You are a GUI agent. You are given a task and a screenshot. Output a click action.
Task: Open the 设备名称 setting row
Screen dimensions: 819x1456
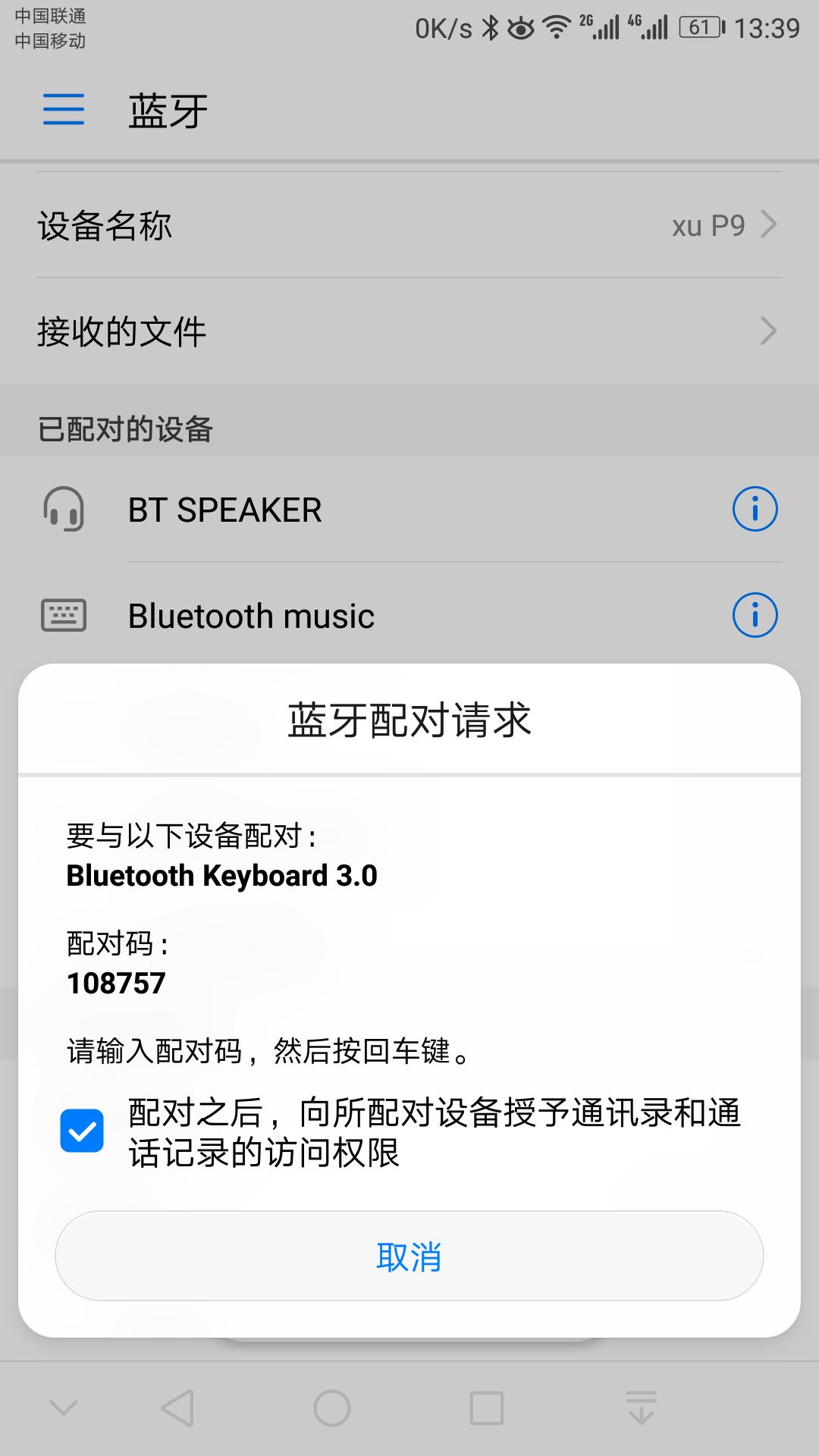[x=409, y=225]
